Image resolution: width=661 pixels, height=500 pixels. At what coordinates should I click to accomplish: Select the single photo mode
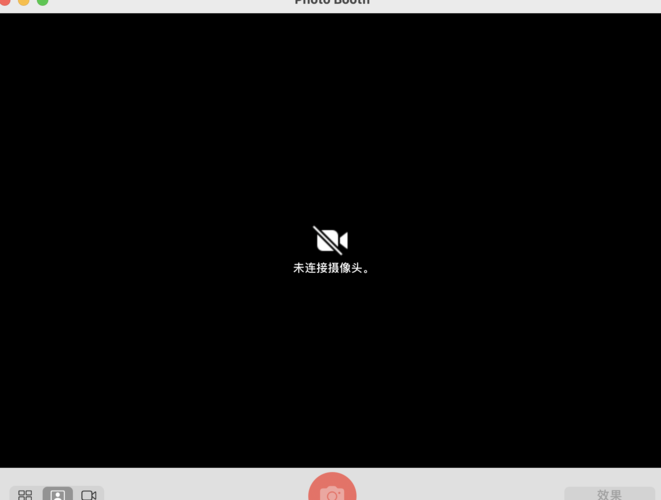pyautogui.click(x=57, y=494)
